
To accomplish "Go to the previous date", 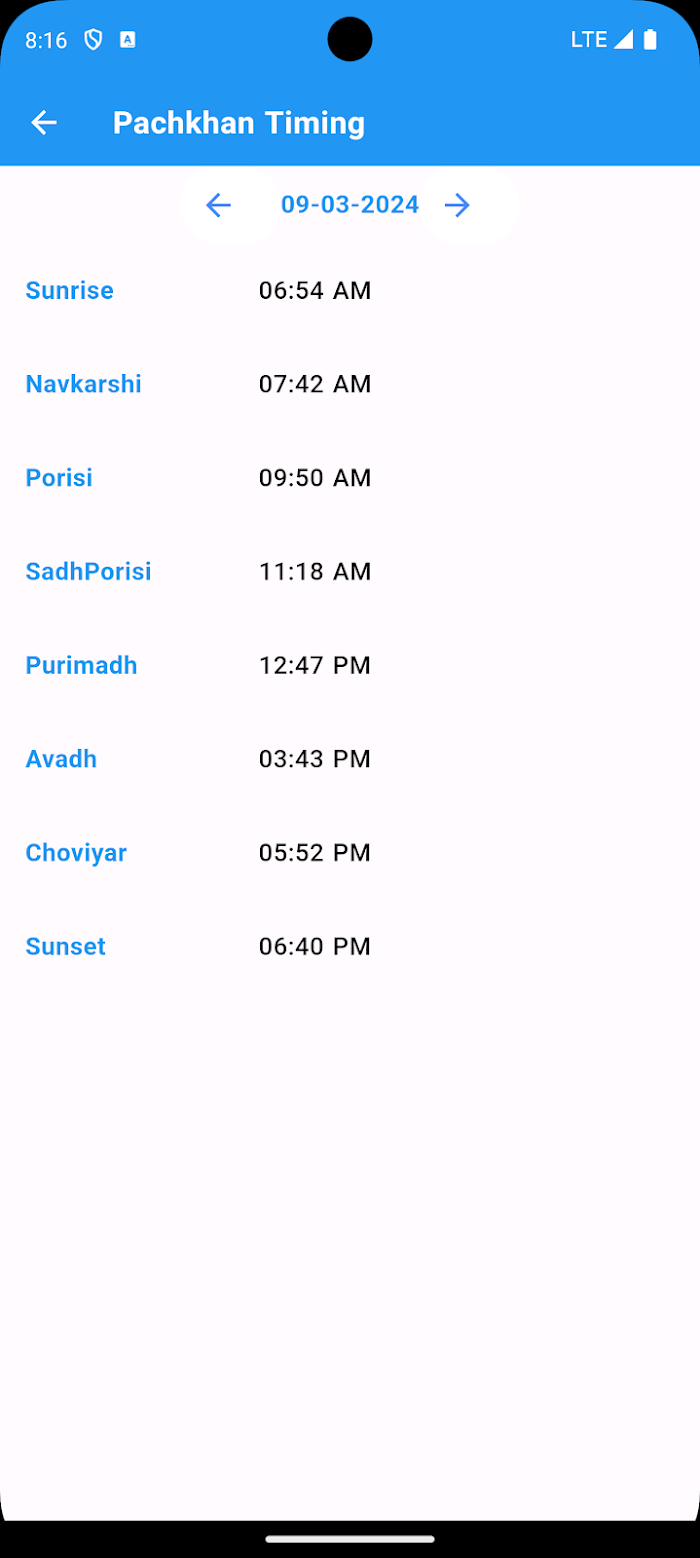I will (x=218, y=205).
